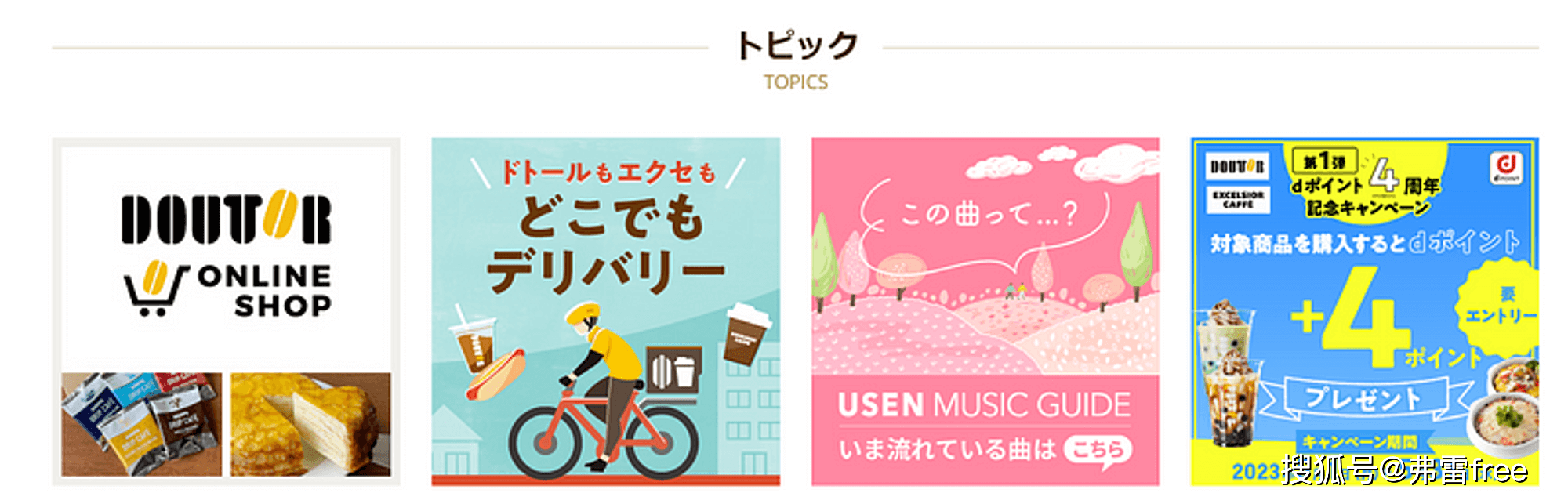Viewport: 1568px width, 504px height.
Task: Open the どこでもデリバリー delivery banner
Action: [x=605, y=311]
